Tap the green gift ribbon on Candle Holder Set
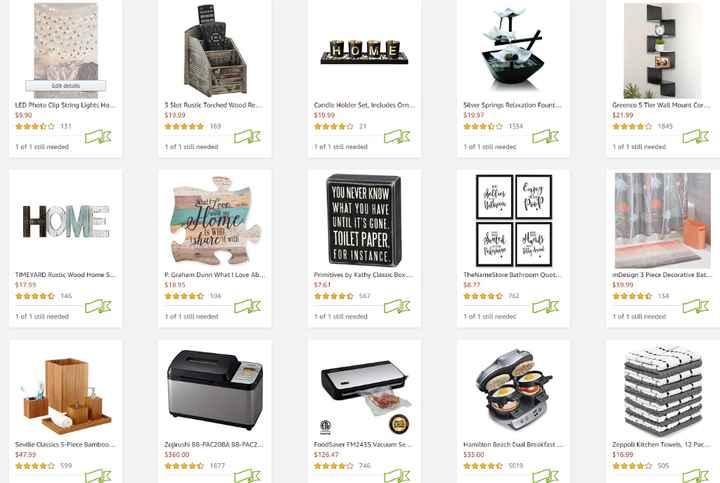Image resolution: width=720 pixels, height=483 pixels. (x=396, y=137)
